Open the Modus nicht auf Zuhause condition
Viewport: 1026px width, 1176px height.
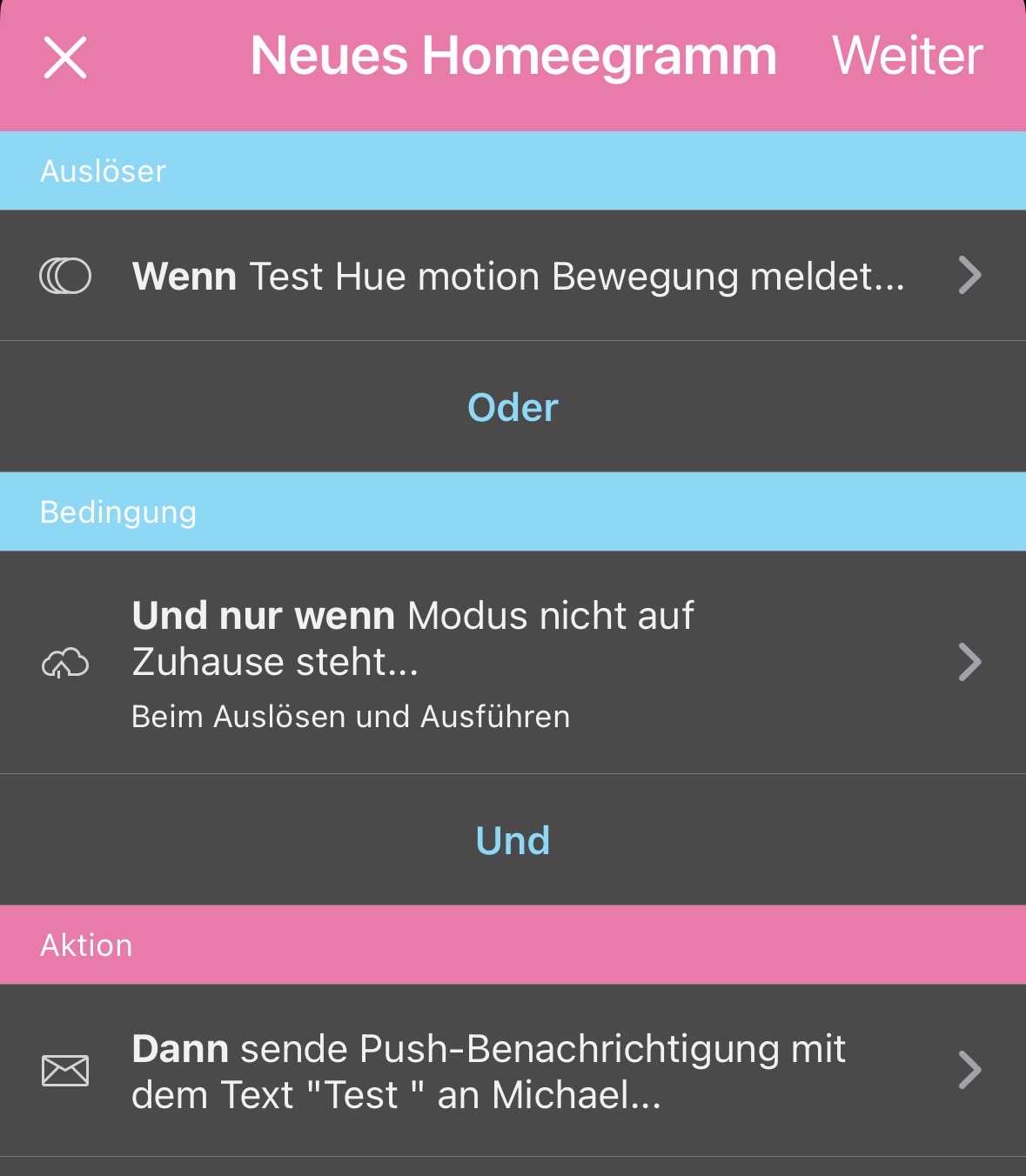(513, 662)
